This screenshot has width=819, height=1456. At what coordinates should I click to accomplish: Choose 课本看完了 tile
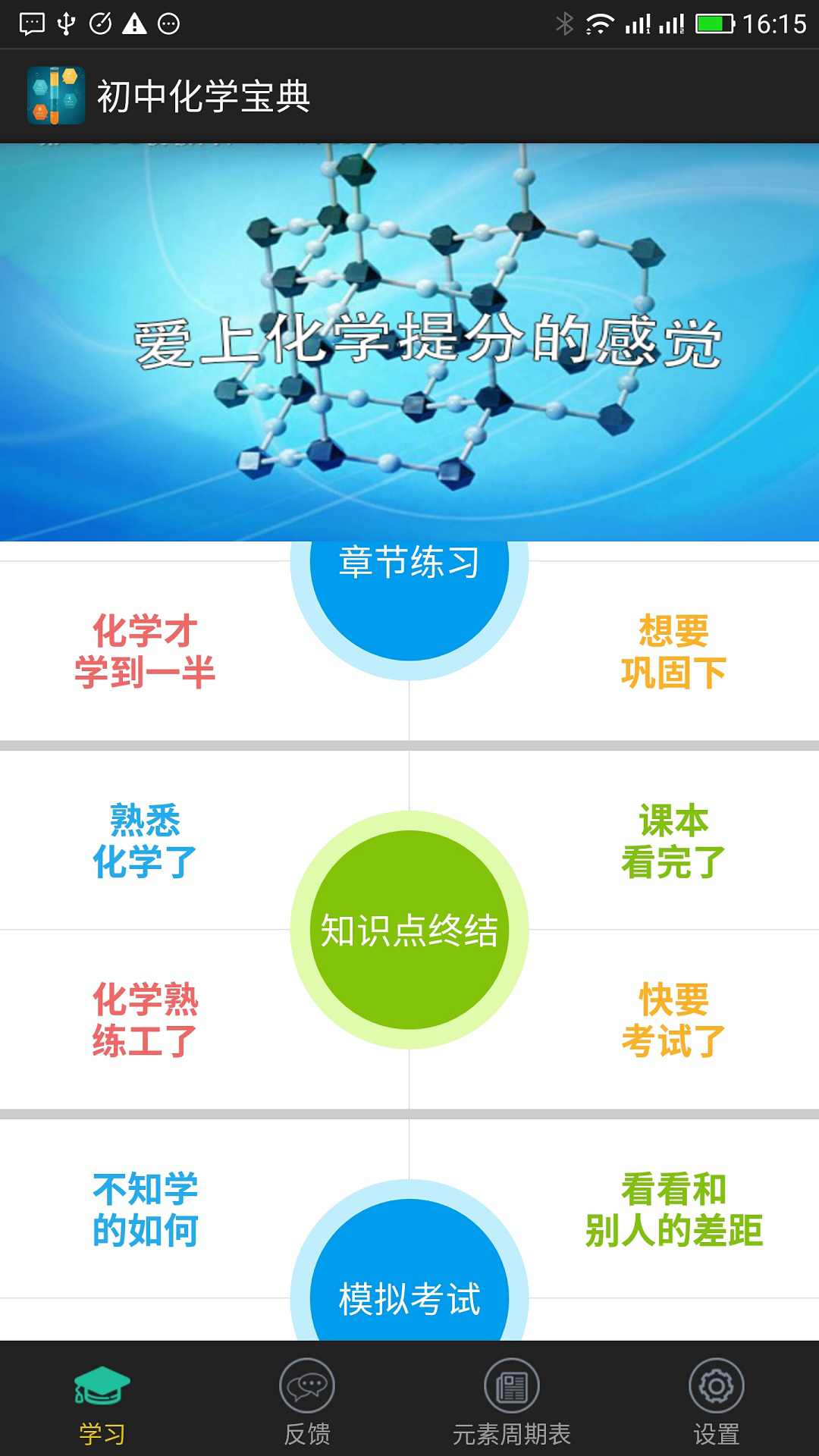click(x=673, y=840)
